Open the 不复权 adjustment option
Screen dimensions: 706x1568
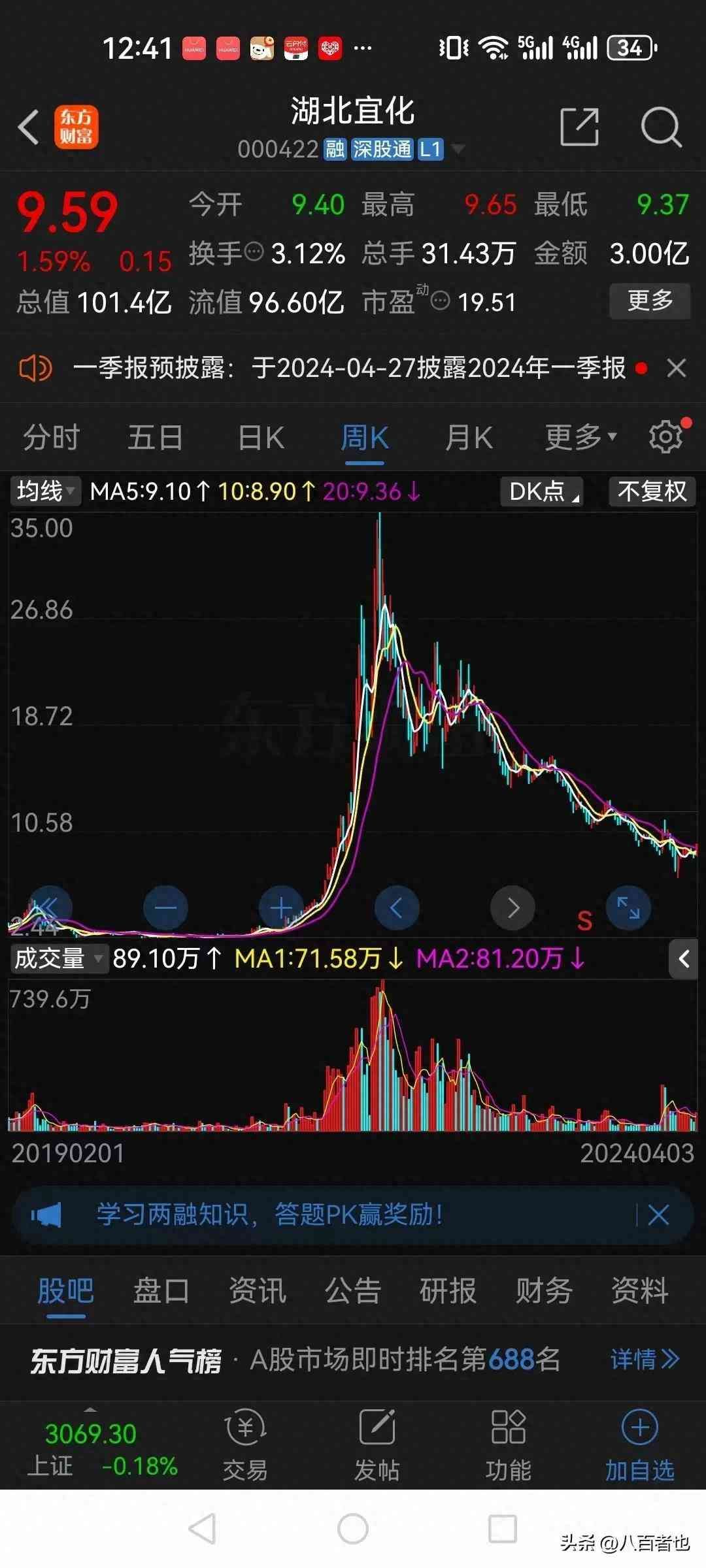click(652, 491)
